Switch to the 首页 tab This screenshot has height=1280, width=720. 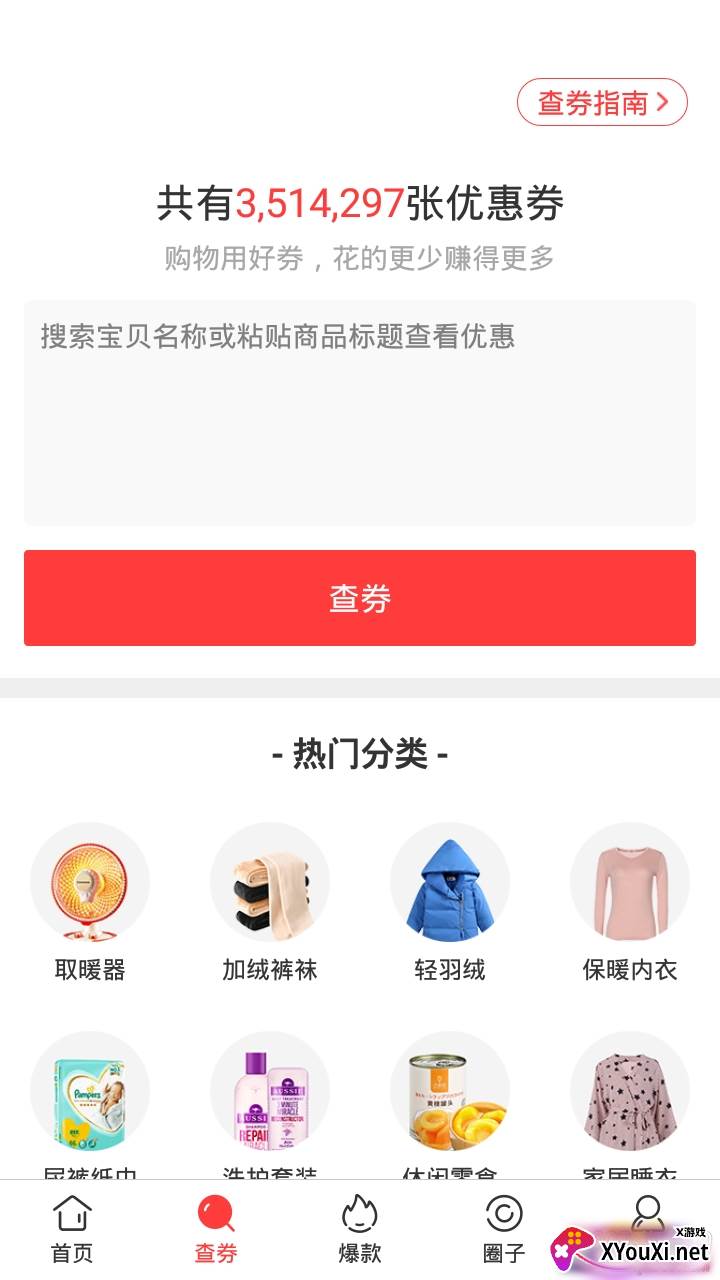pyautogui.click(x=72, y=1228)
